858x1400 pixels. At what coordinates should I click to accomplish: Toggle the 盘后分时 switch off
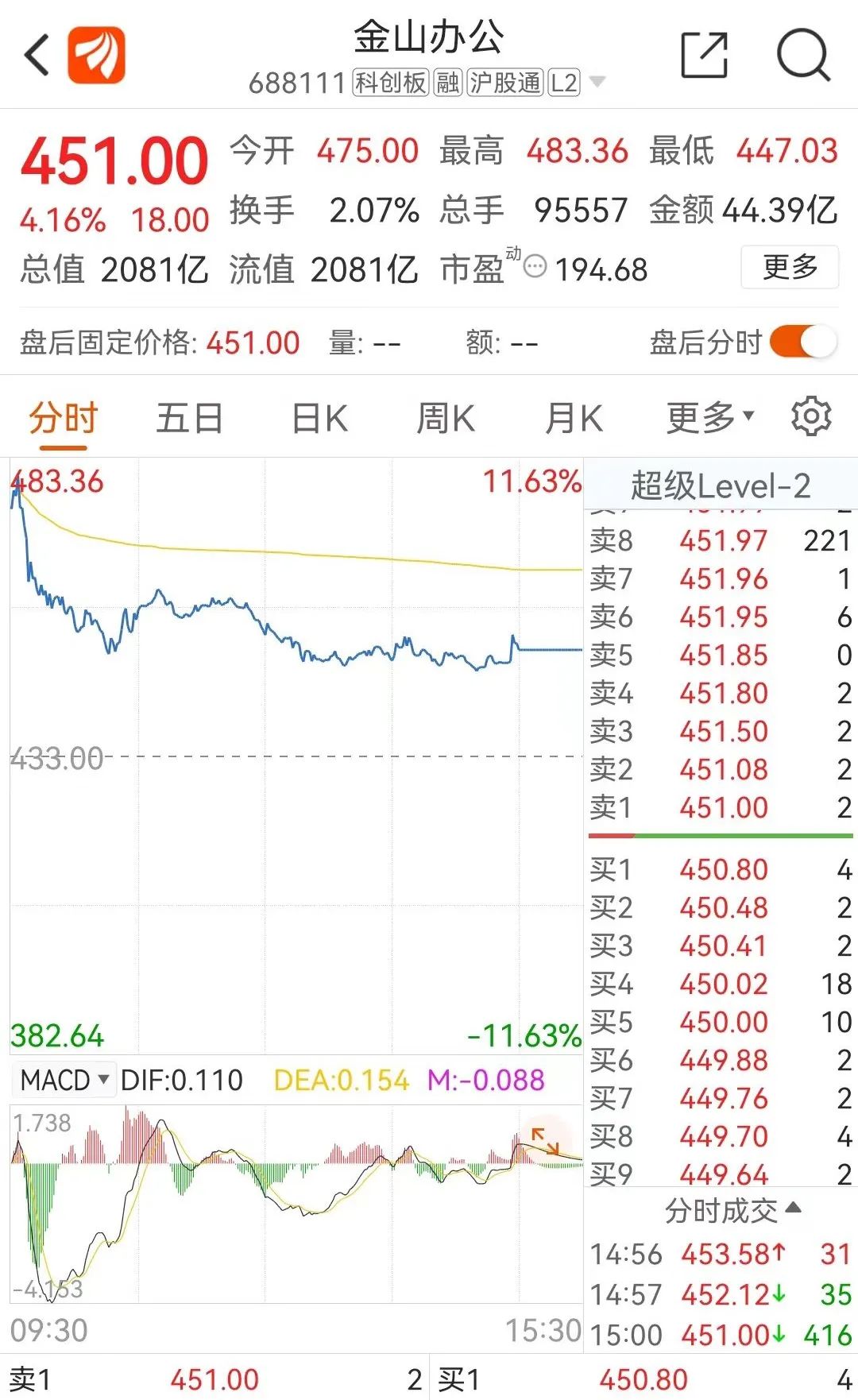coord(803,342)
